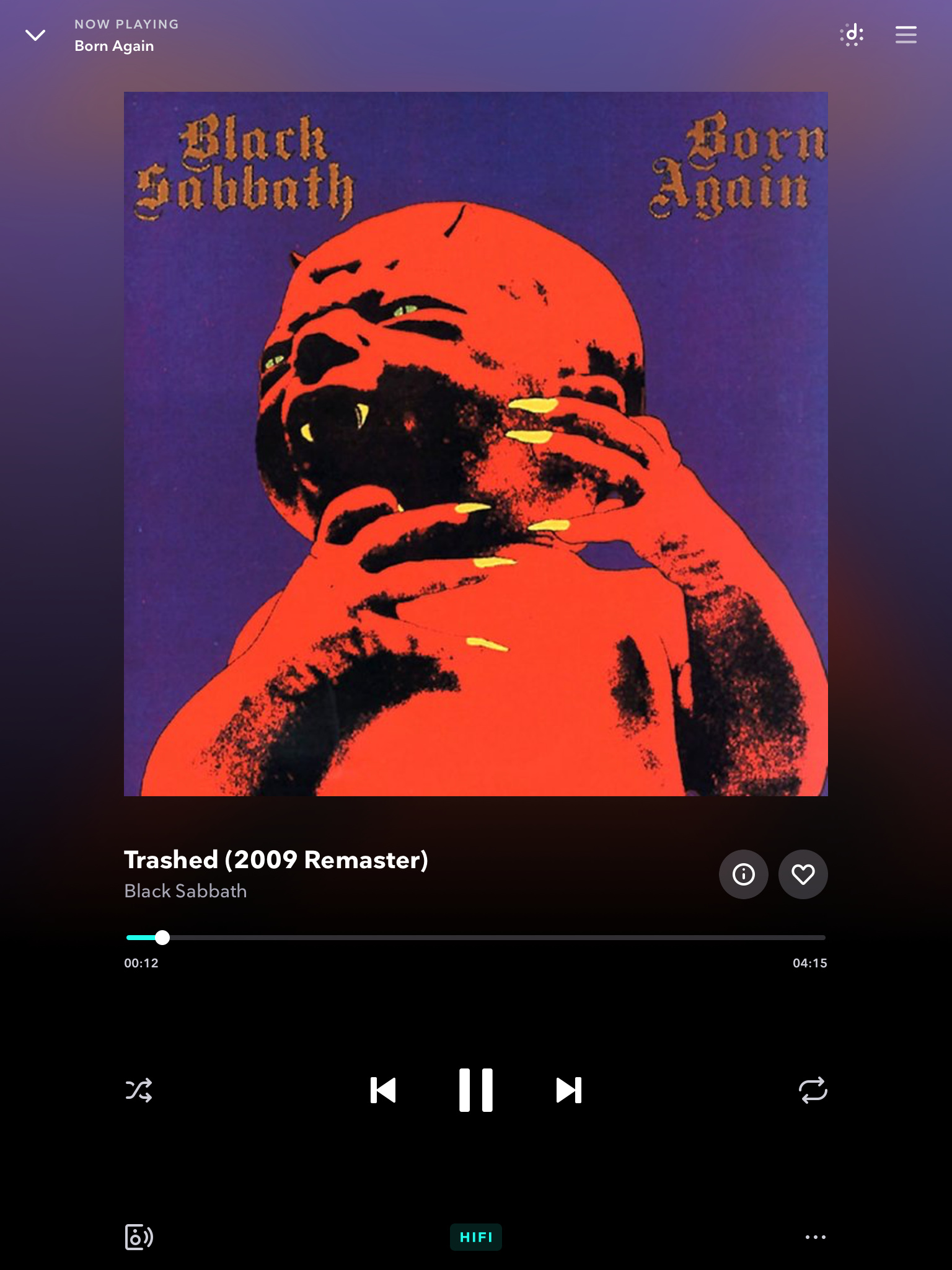Toggle shuffle mode

139,1090
